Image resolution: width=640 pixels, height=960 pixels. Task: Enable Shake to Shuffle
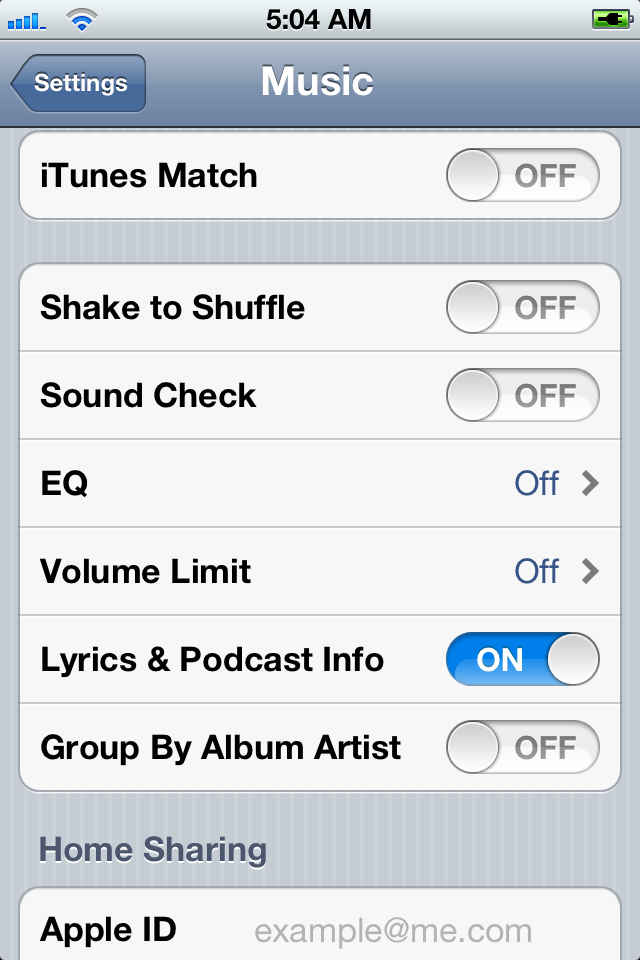pos(522,307)
